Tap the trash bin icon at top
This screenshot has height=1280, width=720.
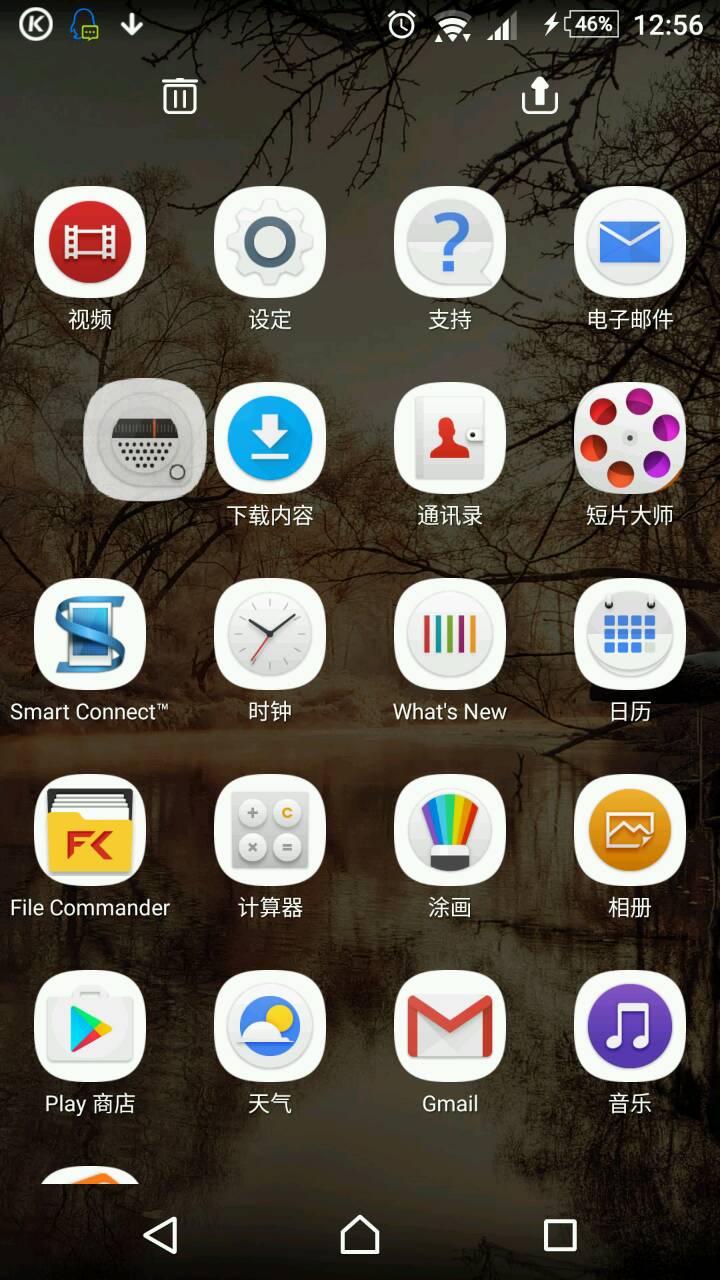[x=180, y=96]
